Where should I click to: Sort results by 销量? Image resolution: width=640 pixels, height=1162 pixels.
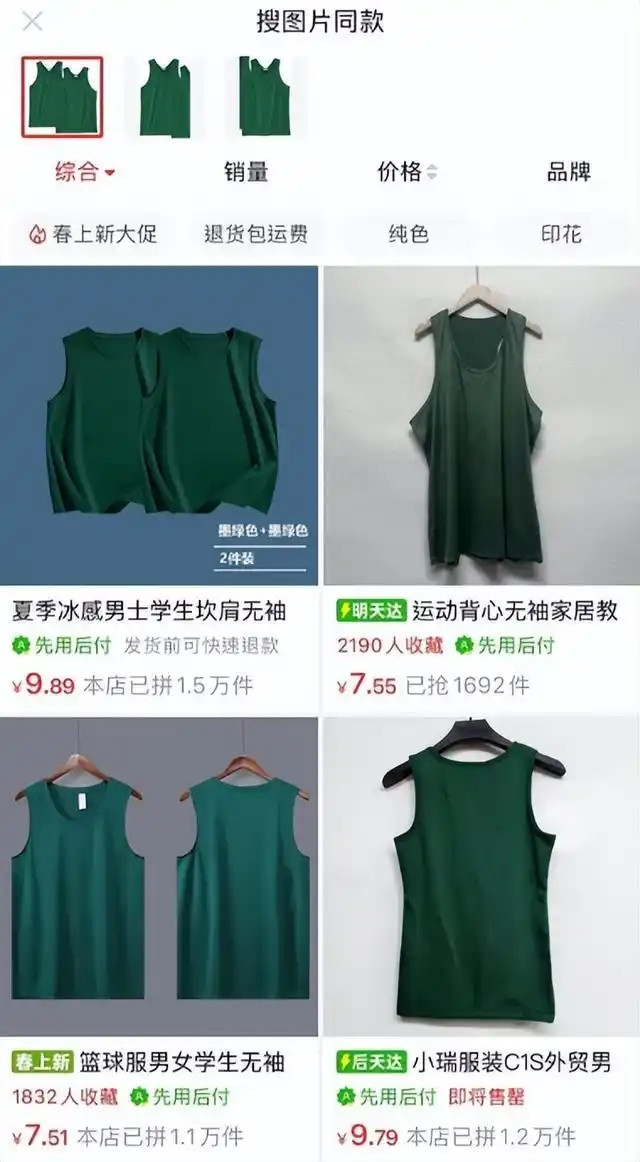tap(246, 172)
